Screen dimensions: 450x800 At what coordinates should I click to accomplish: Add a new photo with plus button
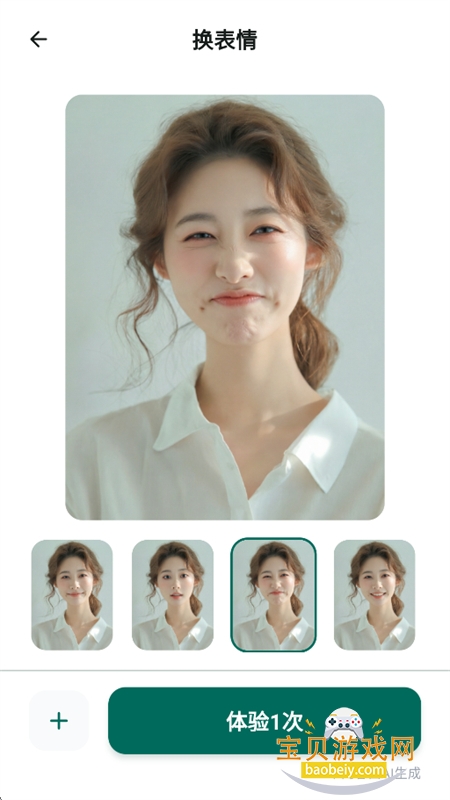[x=59, y=721]
